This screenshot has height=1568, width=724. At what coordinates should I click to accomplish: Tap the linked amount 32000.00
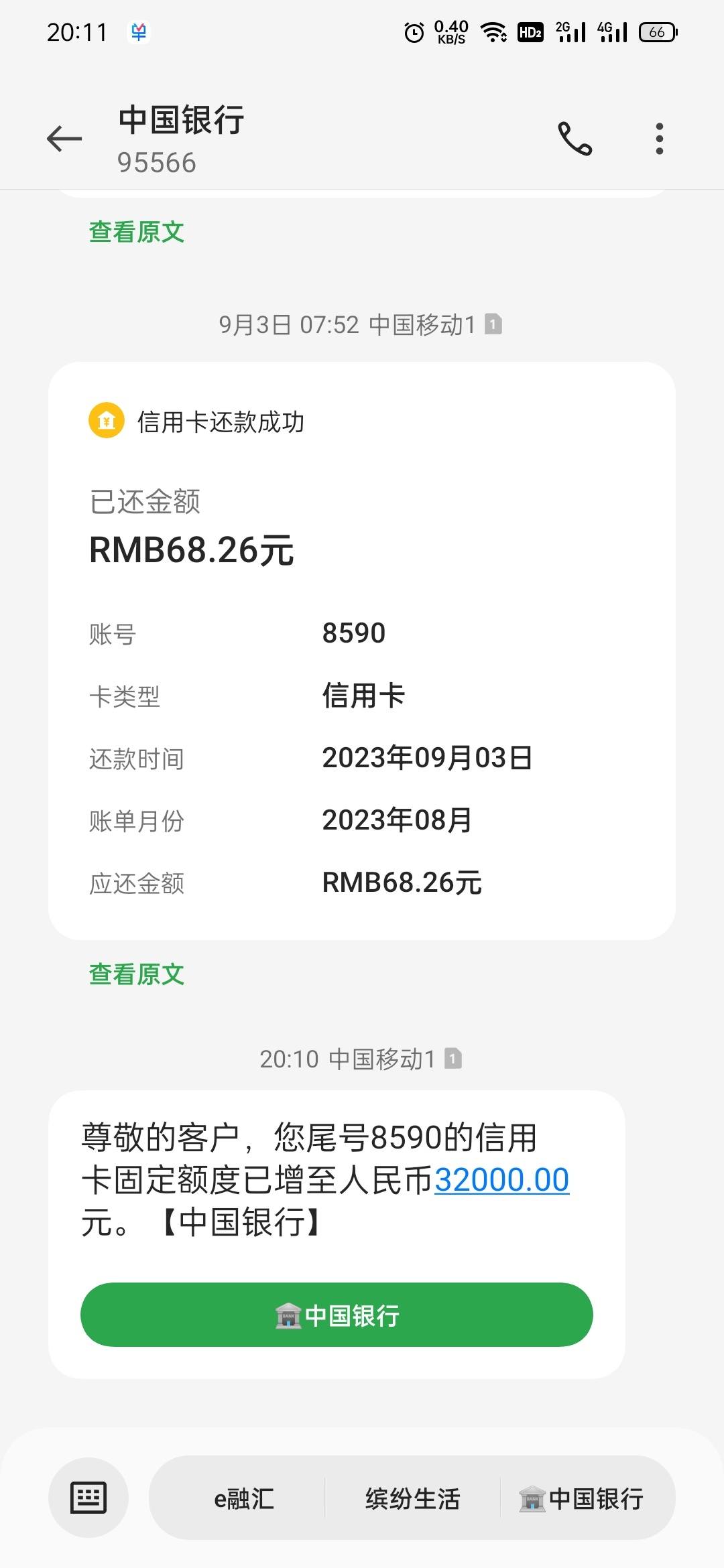pyautogui.click(x=502, y=1180)
